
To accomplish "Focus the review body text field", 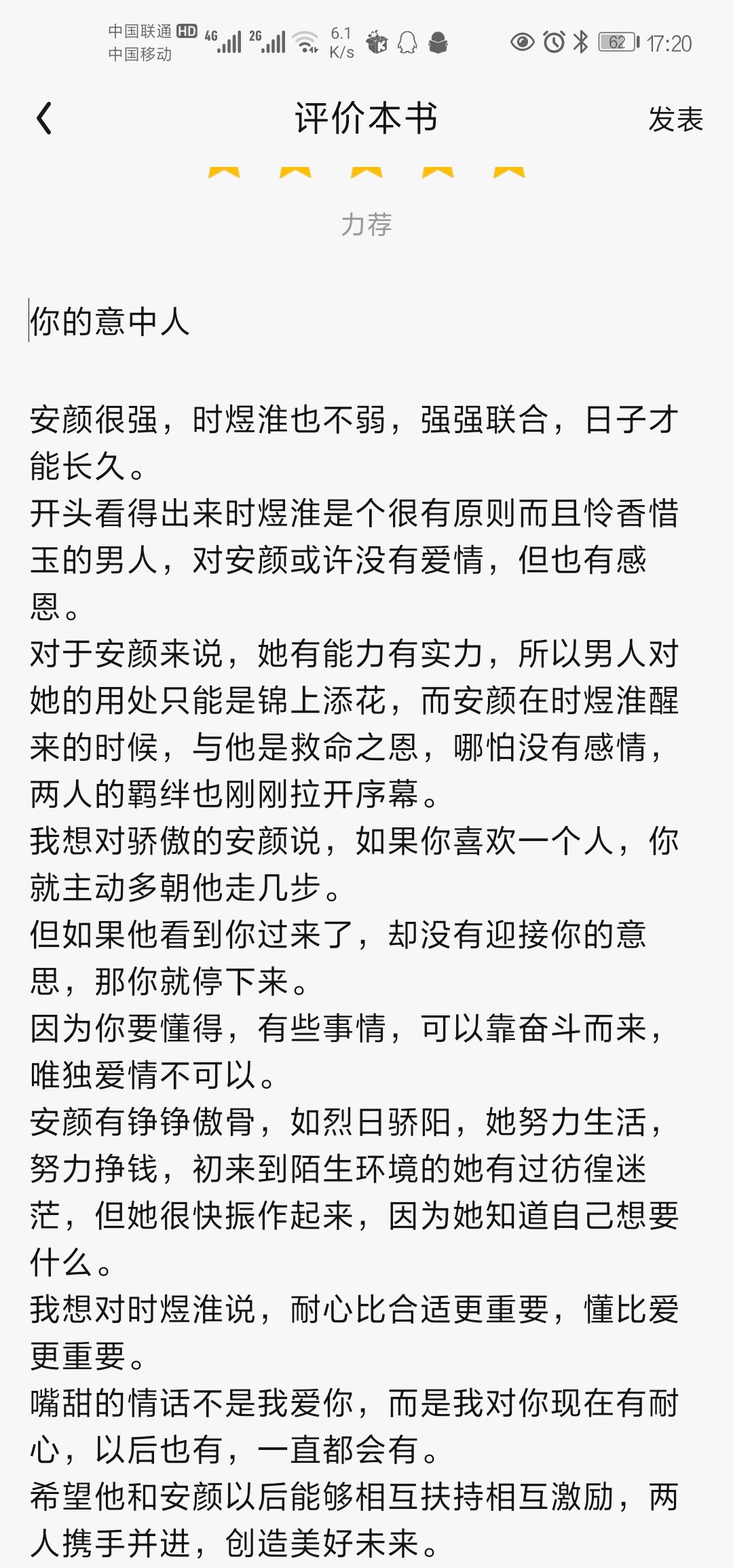I will [x=366, y=971].
